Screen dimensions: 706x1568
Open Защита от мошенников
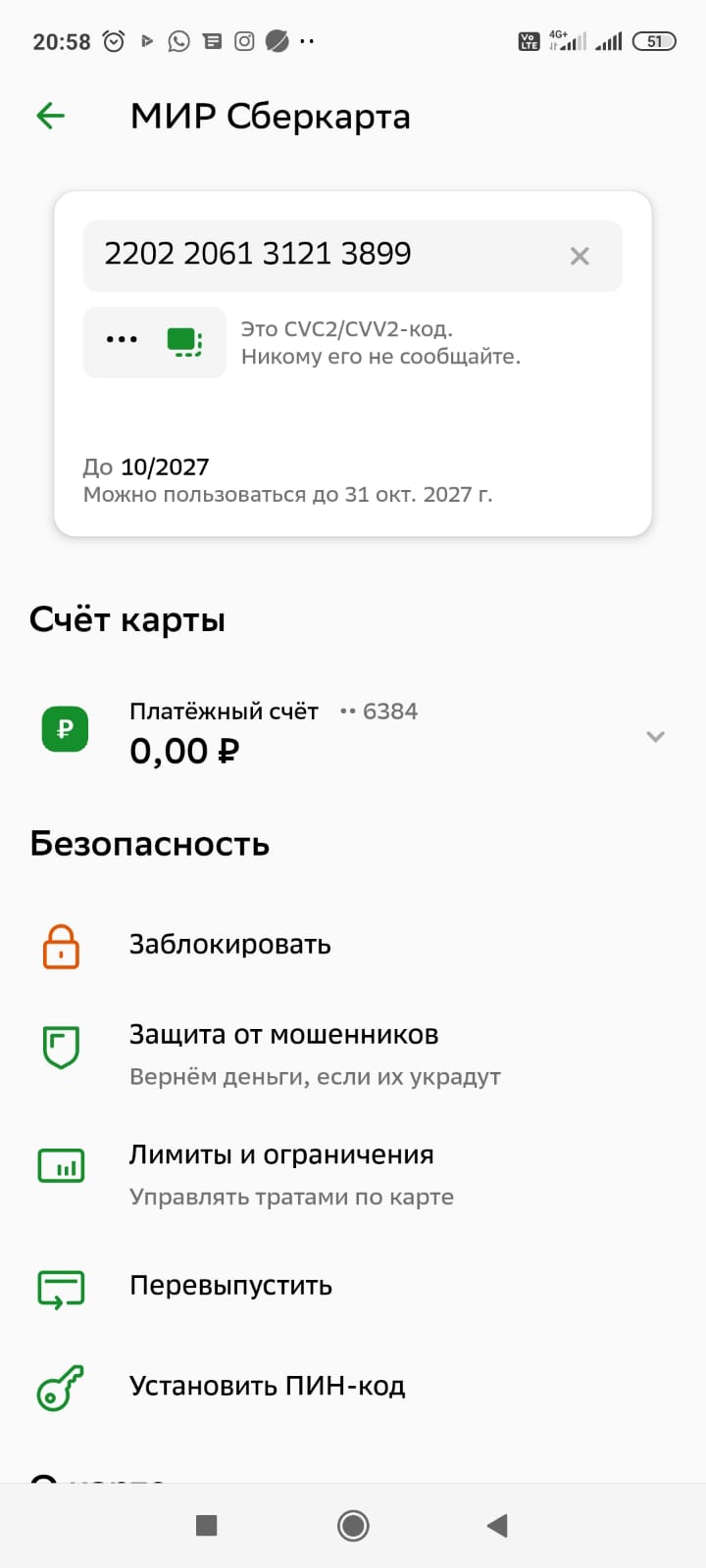click(283, 1036)
